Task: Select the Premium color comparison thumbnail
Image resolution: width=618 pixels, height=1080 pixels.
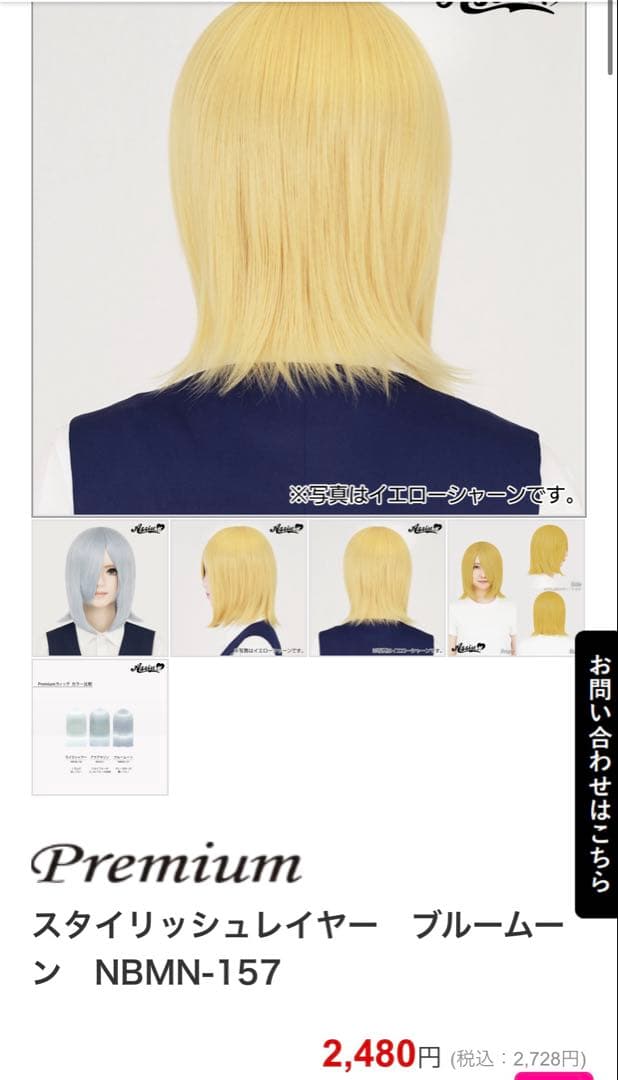Action: click(x=100, y=727)
